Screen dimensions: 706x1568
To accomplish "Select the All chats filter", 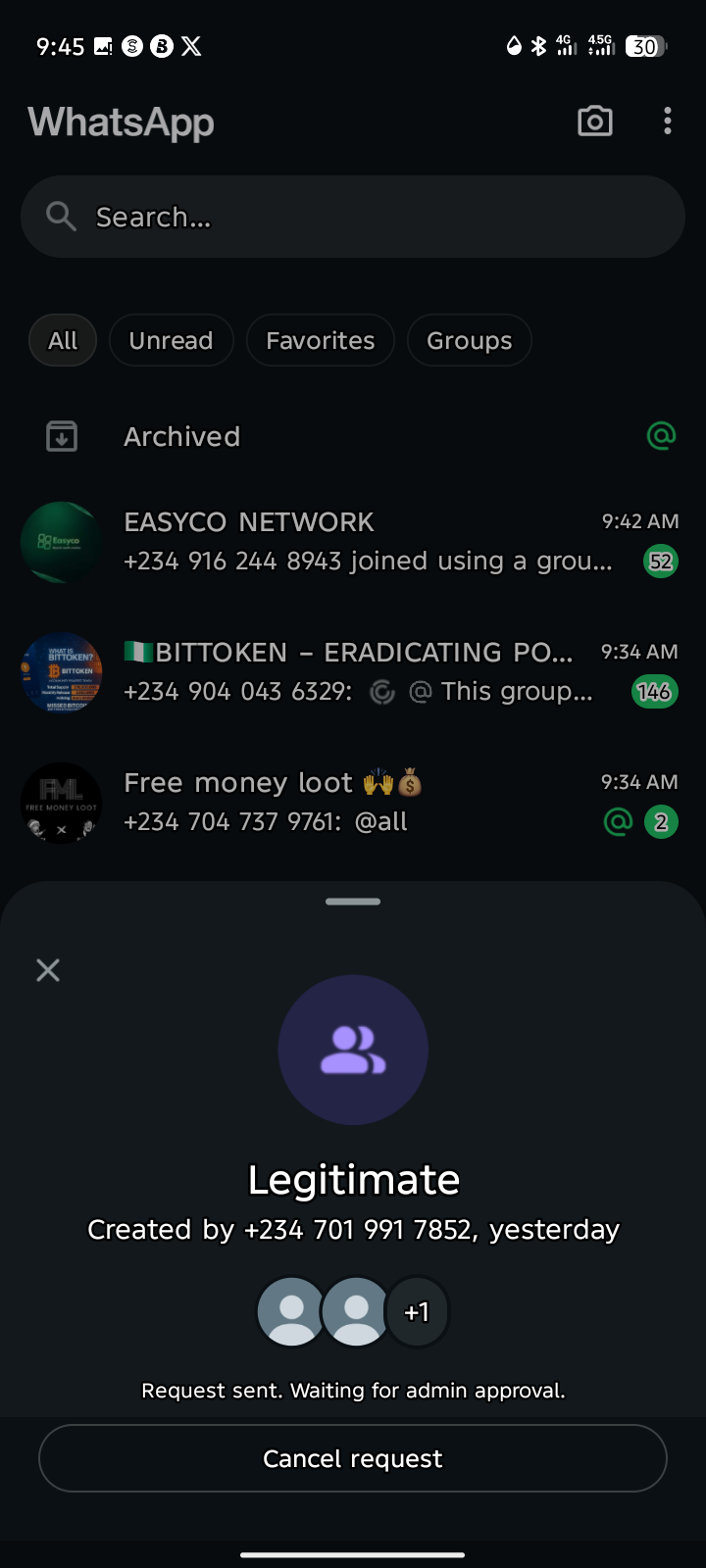I will point(63,340).
